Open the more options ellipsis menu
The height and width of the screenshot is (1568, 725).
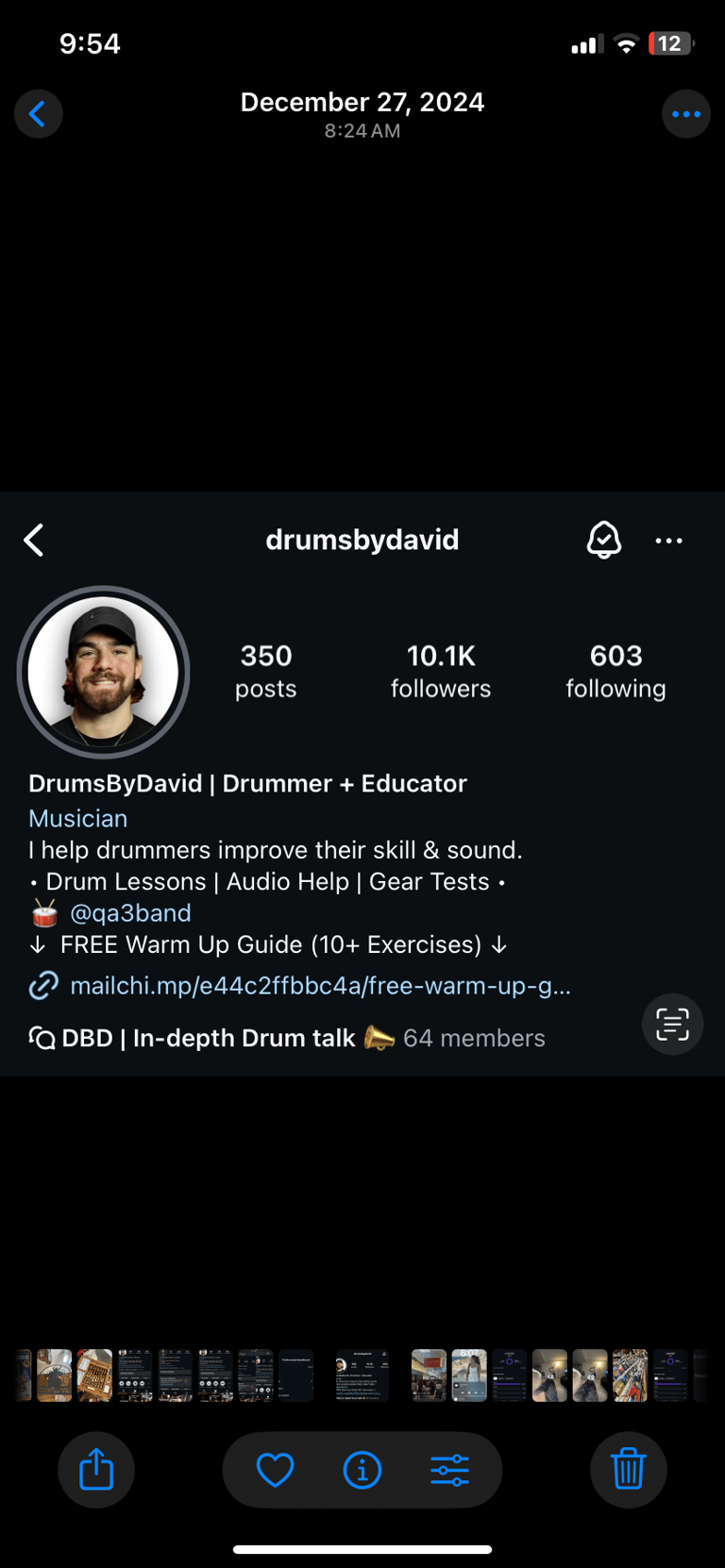tap(685, 114)
